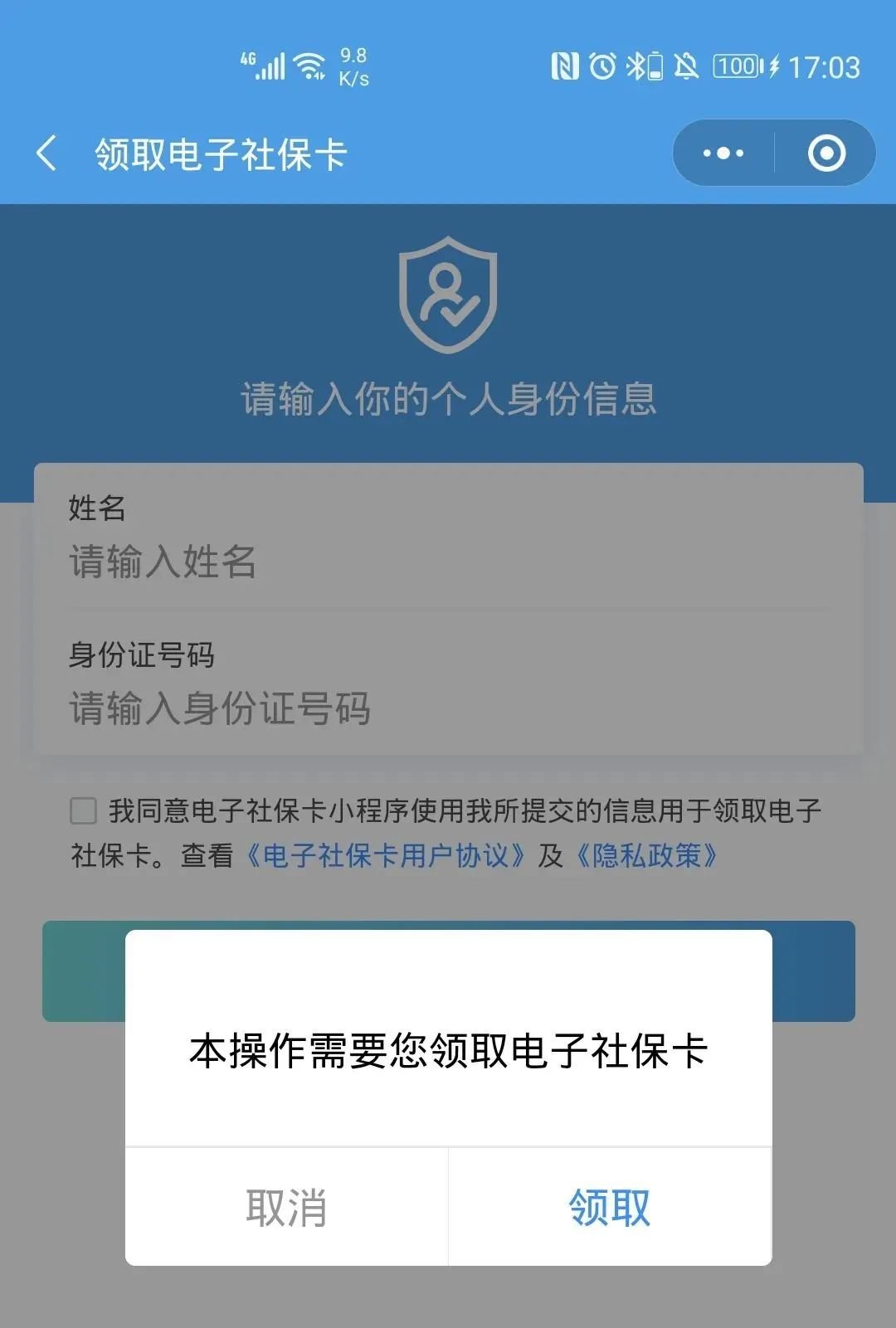Viewport: 896px width, 1328px height.
Task: Confirm with the 领取 button
Action: 610,1207
